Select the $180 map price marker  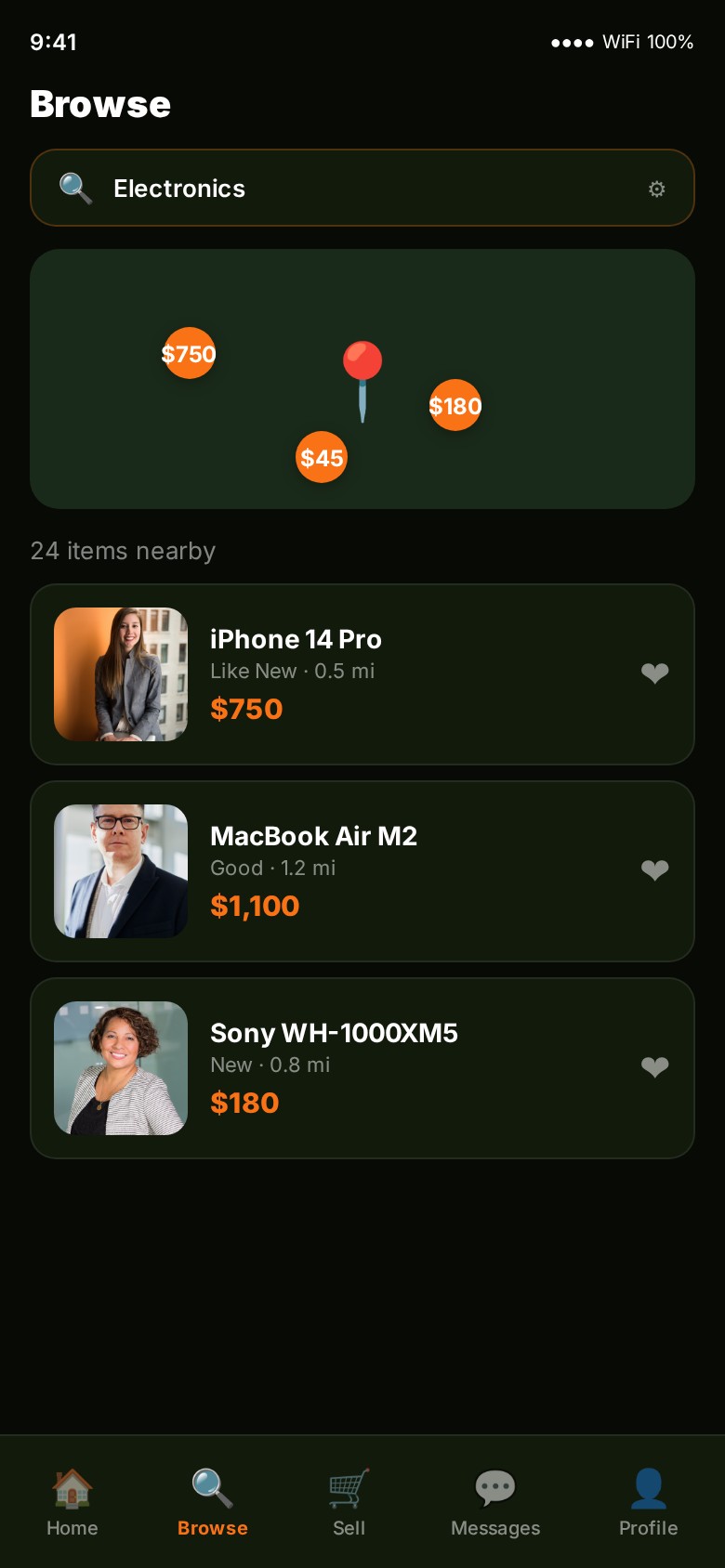click(x=455, y=405)
